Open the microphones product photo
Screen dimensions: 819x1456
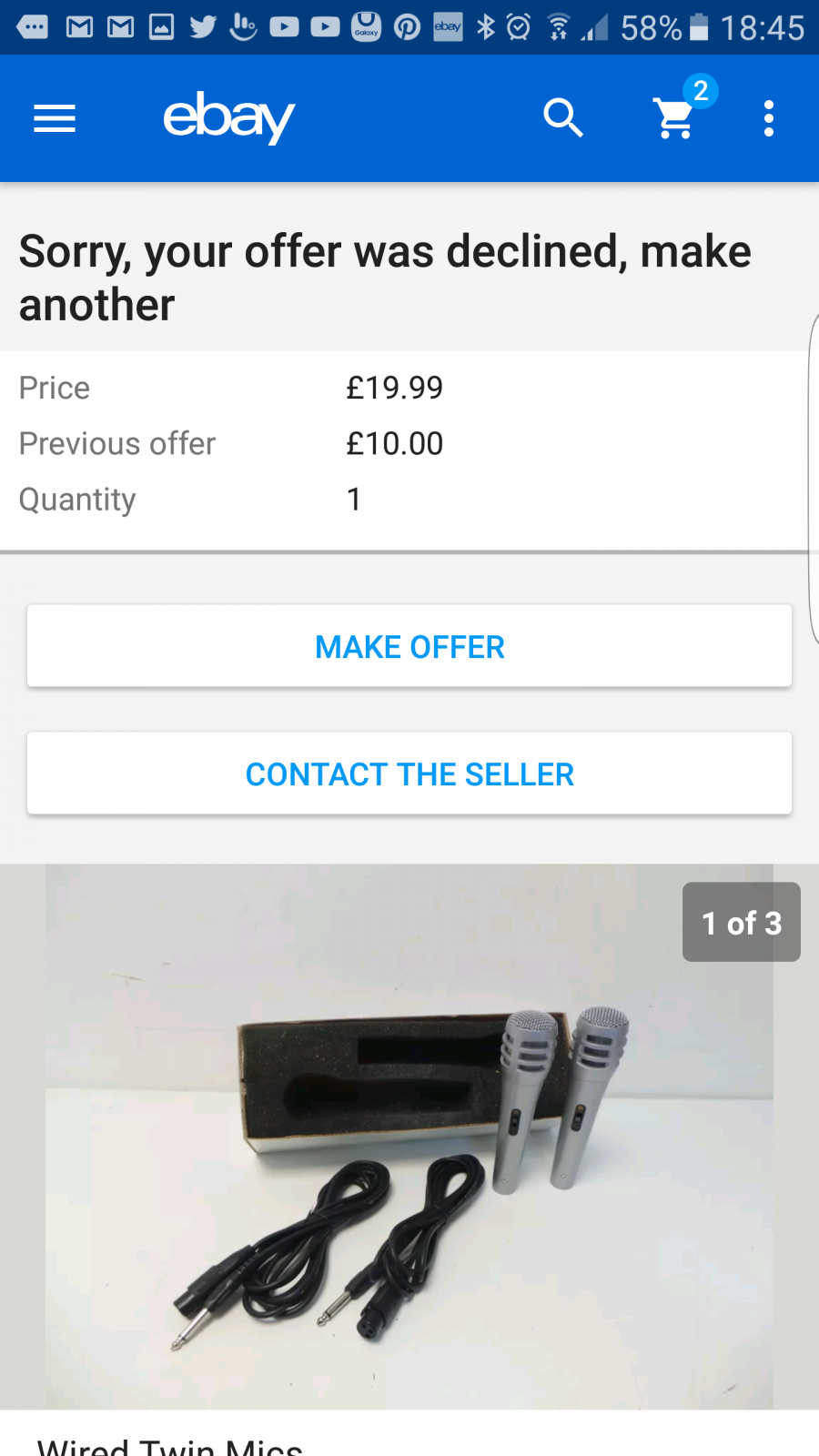coord(409,1137)
